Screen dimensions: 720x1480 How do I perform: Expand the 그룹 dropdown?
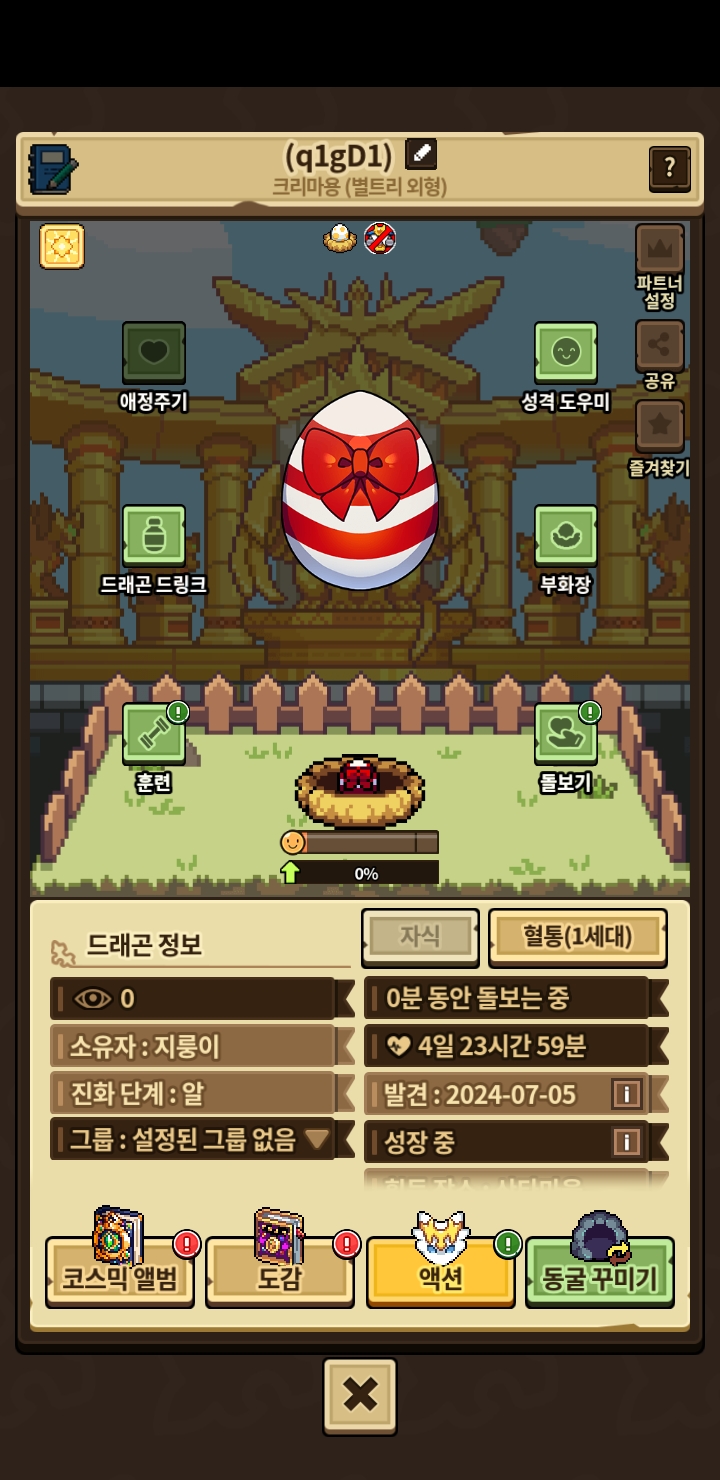193,1139
